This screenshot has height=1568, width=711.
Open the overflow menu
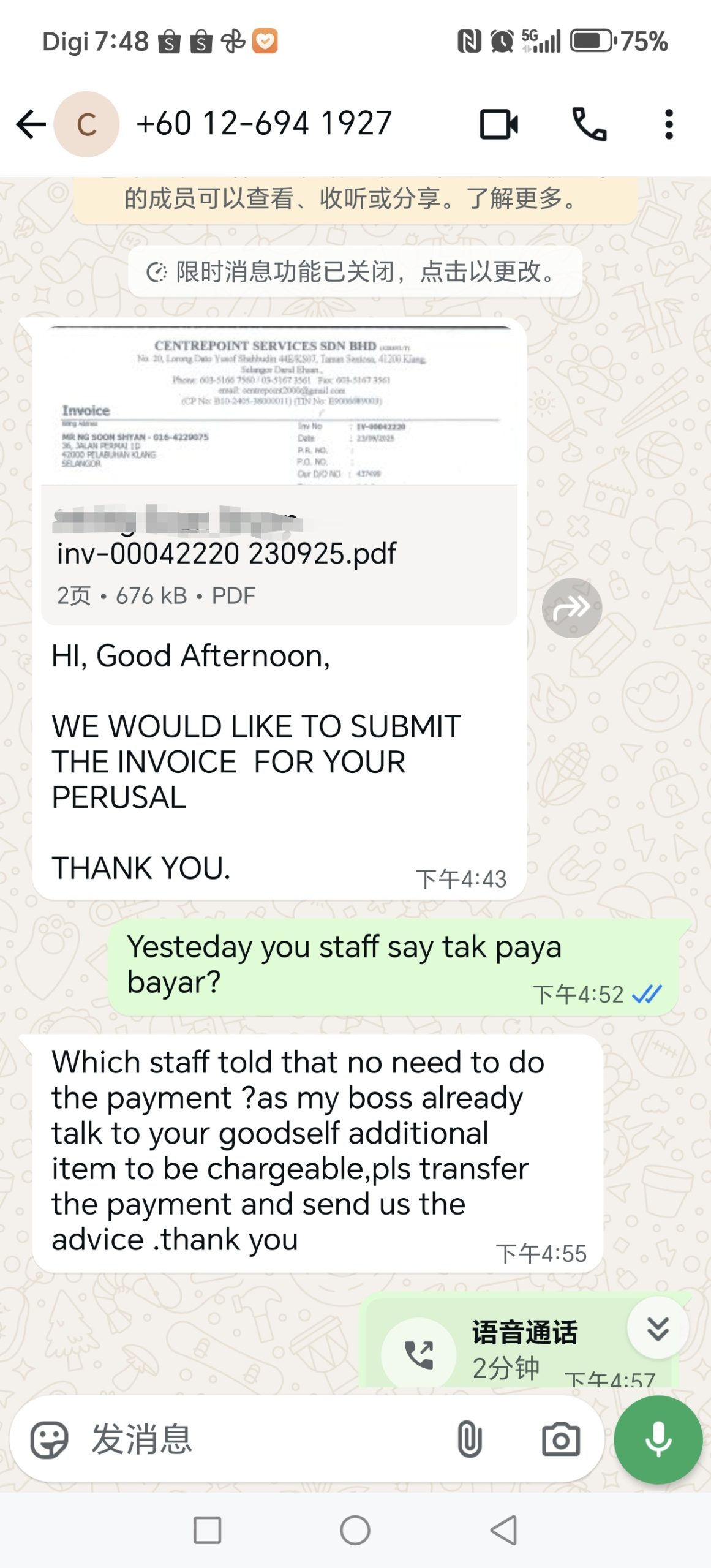point(669,124)
